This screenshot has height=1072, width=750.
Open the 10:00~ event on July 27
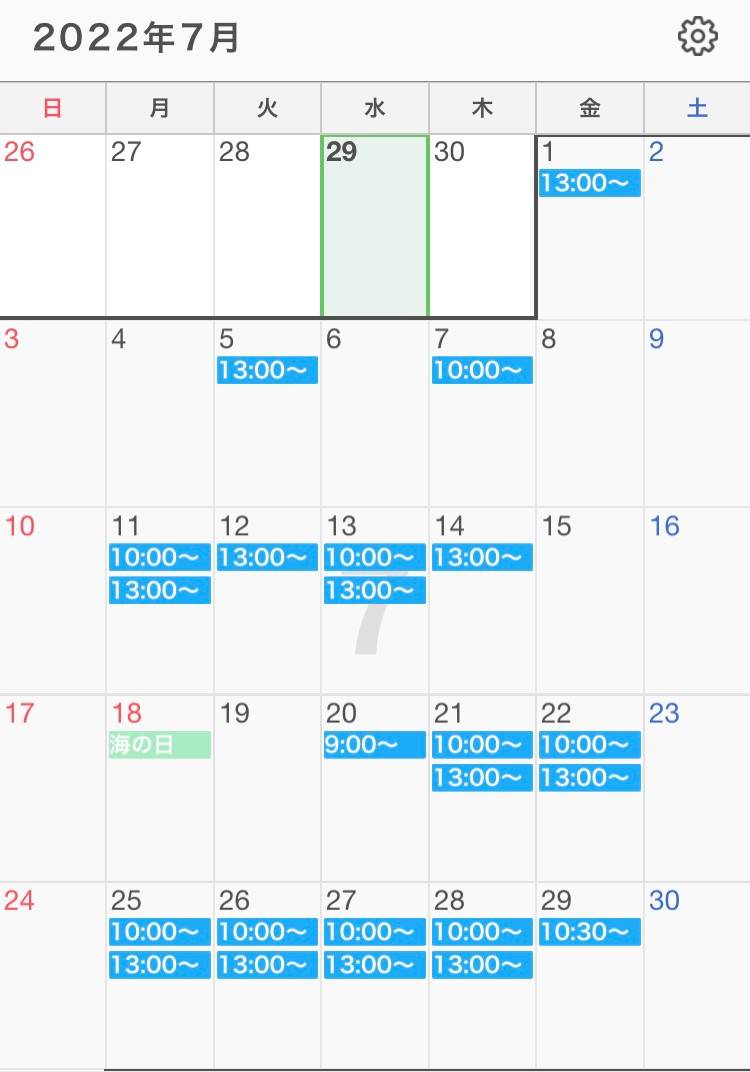[375, 932]
